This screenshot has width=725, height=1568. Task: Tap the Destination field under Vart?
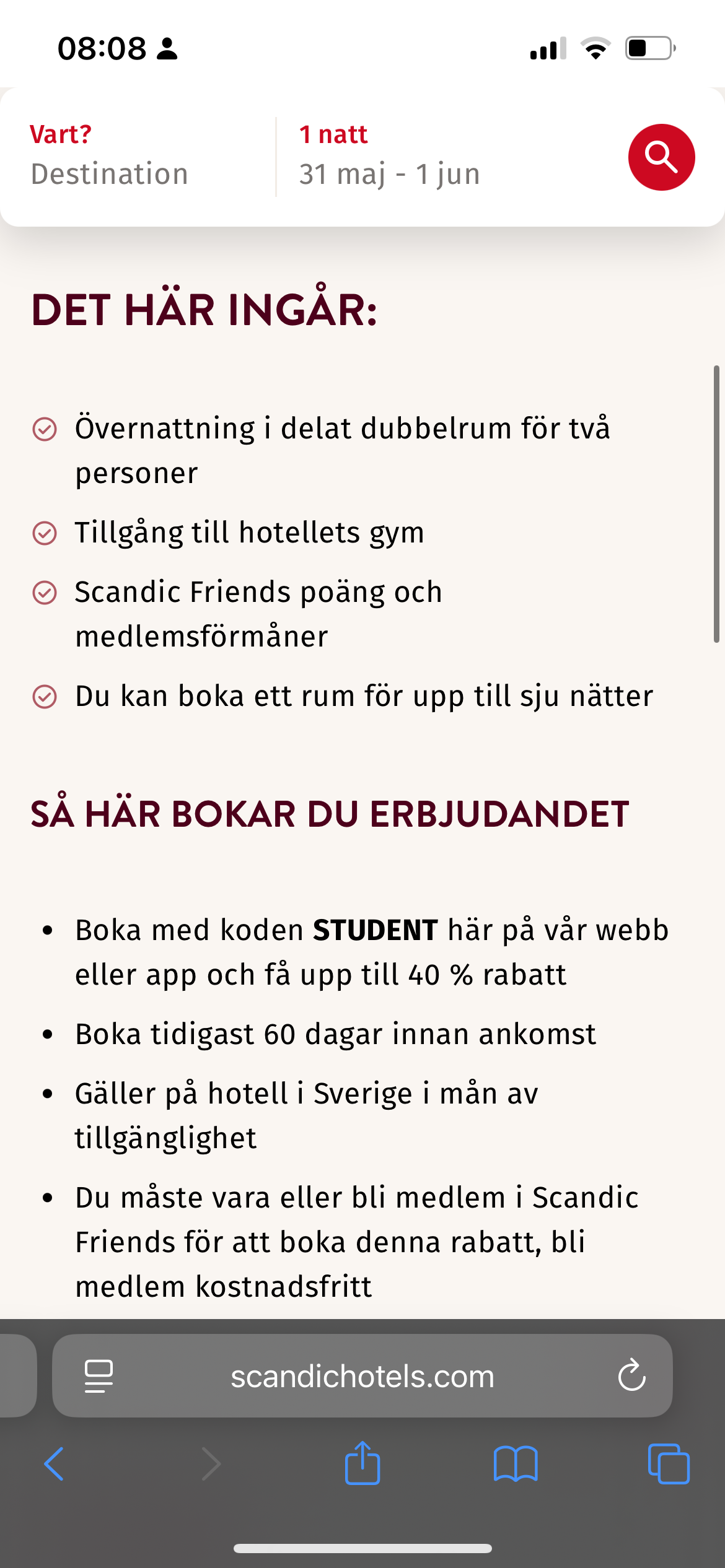pyautogui.click(x=110, y=173)
